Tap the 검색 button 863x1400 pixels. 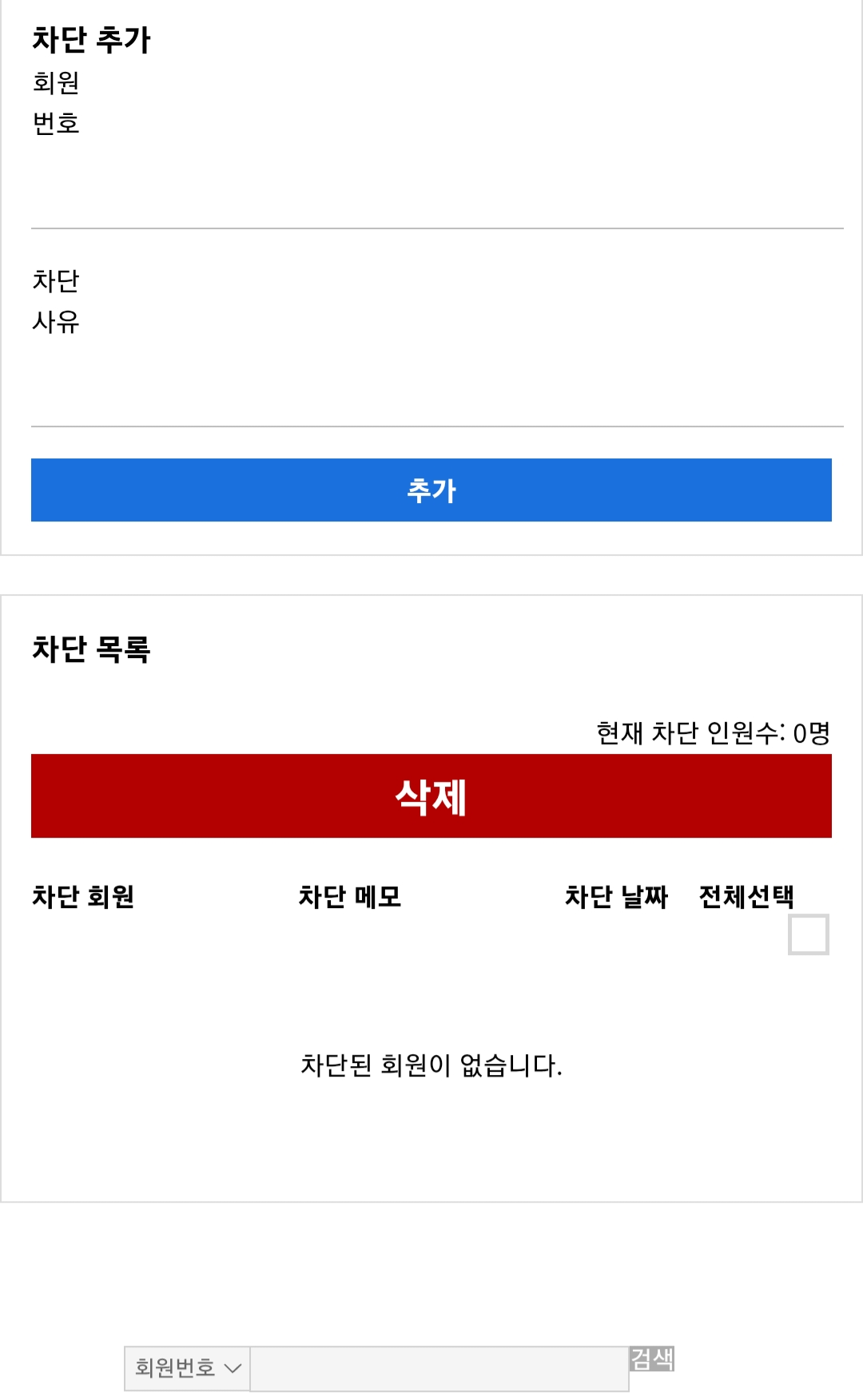coord(652,1358)
